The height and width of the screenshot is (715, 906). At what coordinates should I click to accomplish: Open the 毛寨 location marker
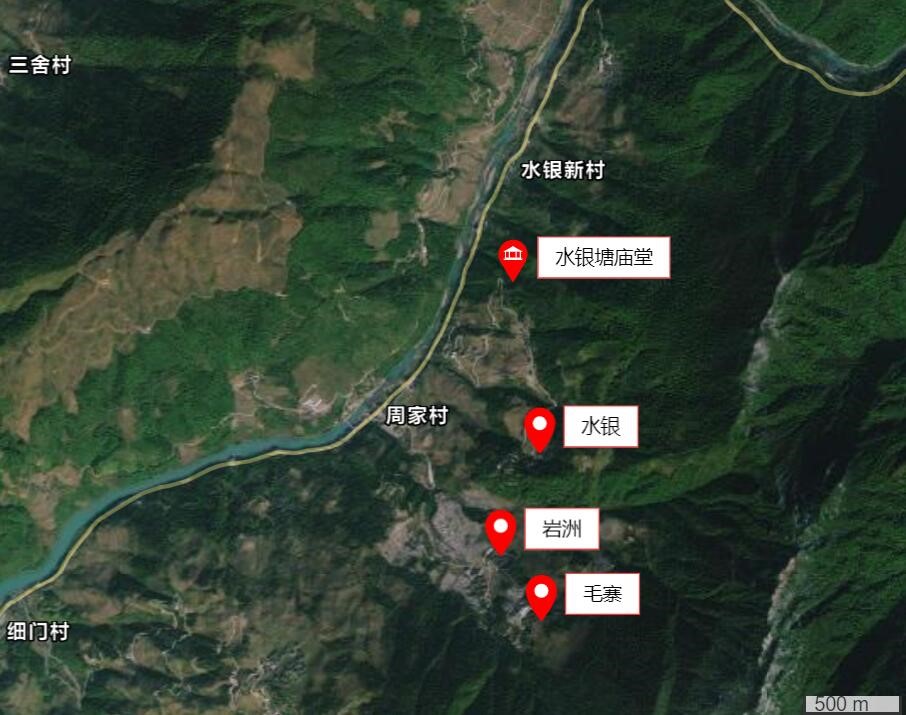coord(541,595)
